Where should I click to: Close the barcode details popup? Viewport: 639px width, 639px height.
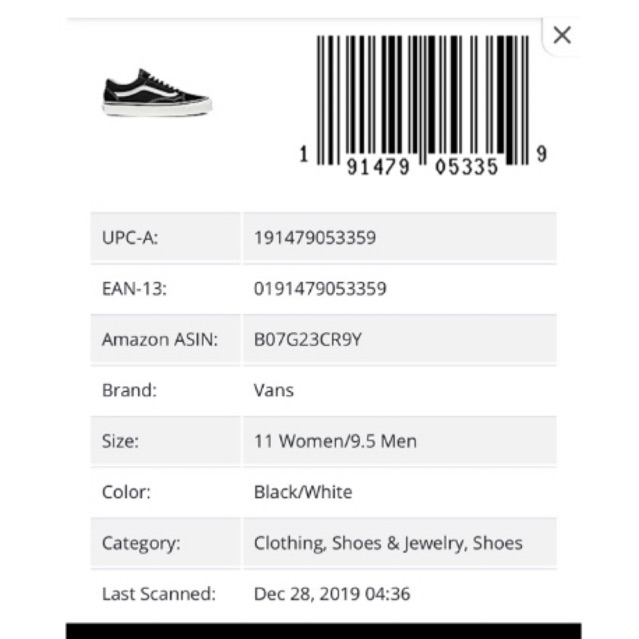(562, 36)
